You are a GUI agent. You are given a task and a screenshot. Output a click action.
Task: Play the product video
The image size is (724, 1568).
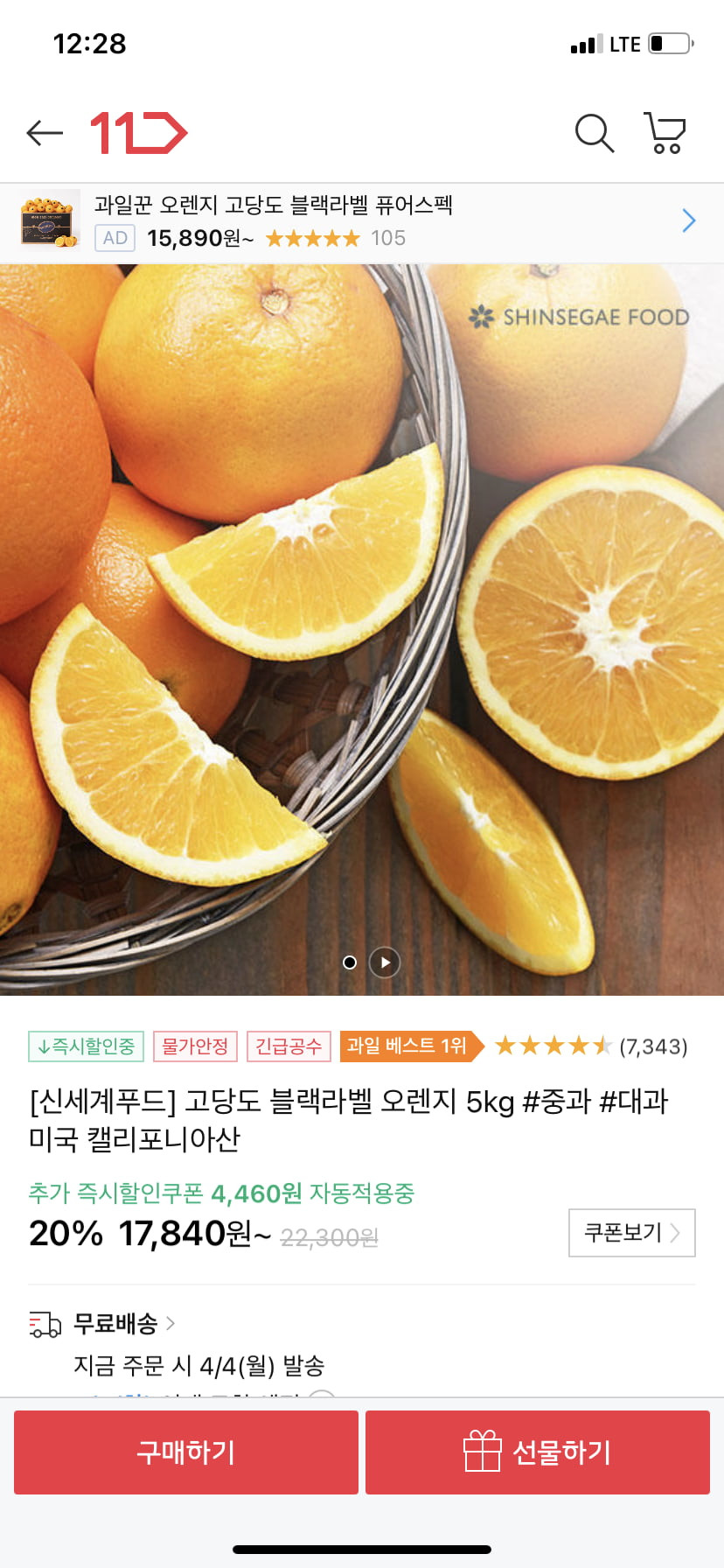[385, 962]
